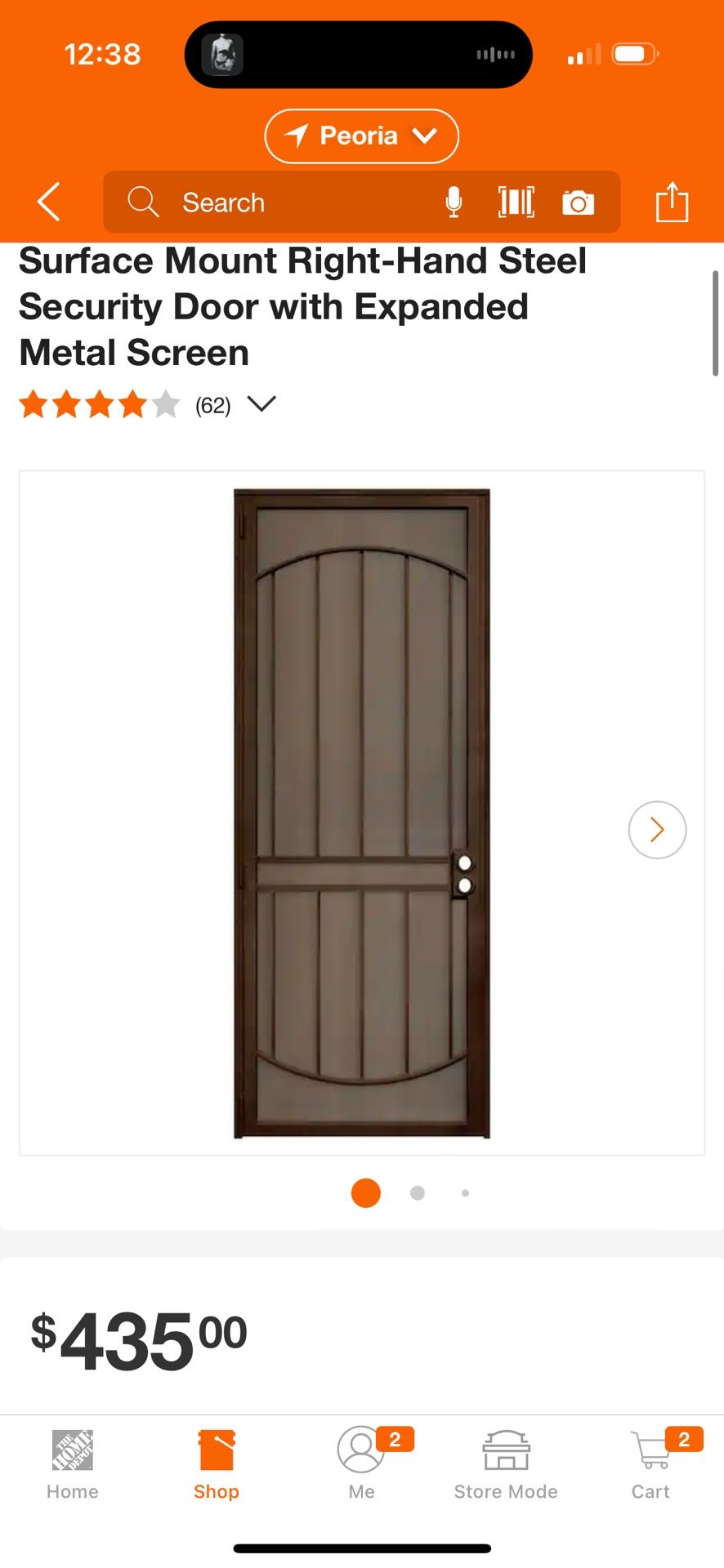This screenshot has height=1568, width=724.
Task: Expand the star ratings breakdown
Action: pos(261,404)
